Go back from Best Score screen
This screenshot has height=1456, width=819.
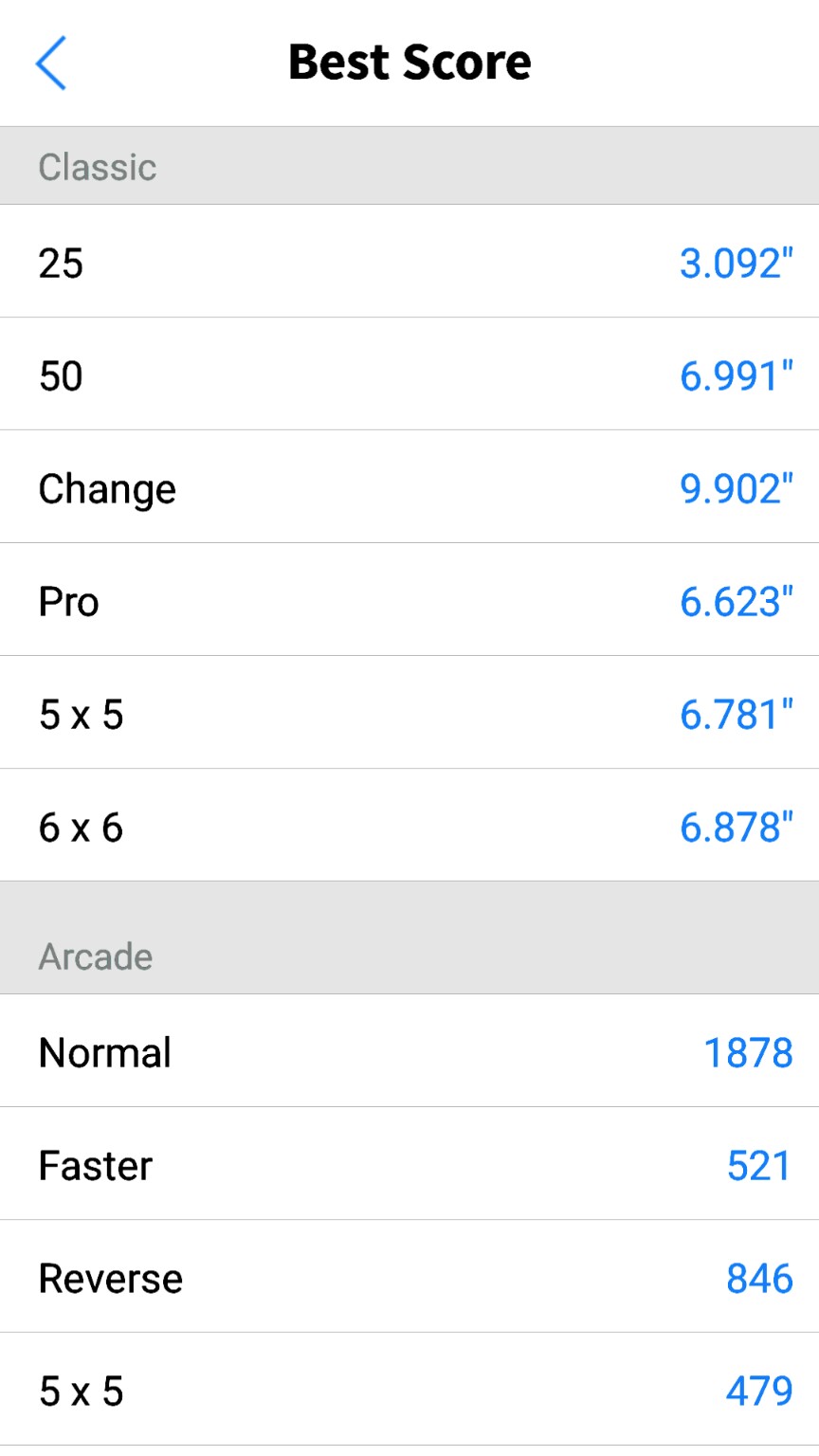point(51,63)
